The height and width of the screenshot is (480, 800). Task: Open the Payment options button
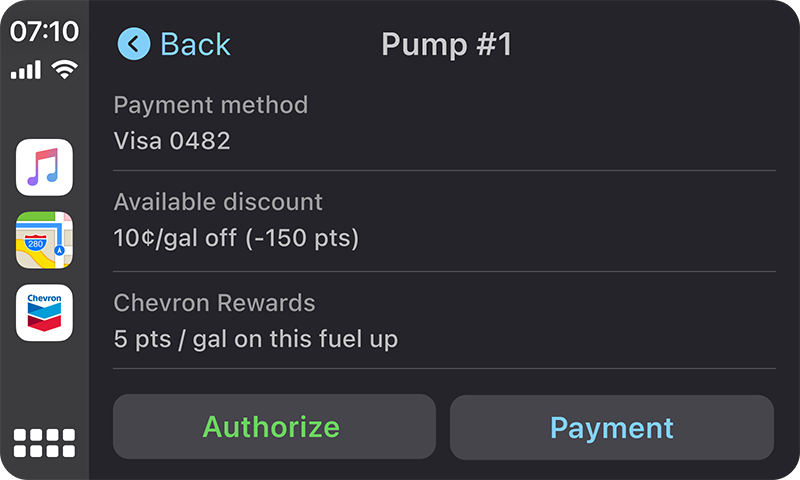click(x=612, y=427)
